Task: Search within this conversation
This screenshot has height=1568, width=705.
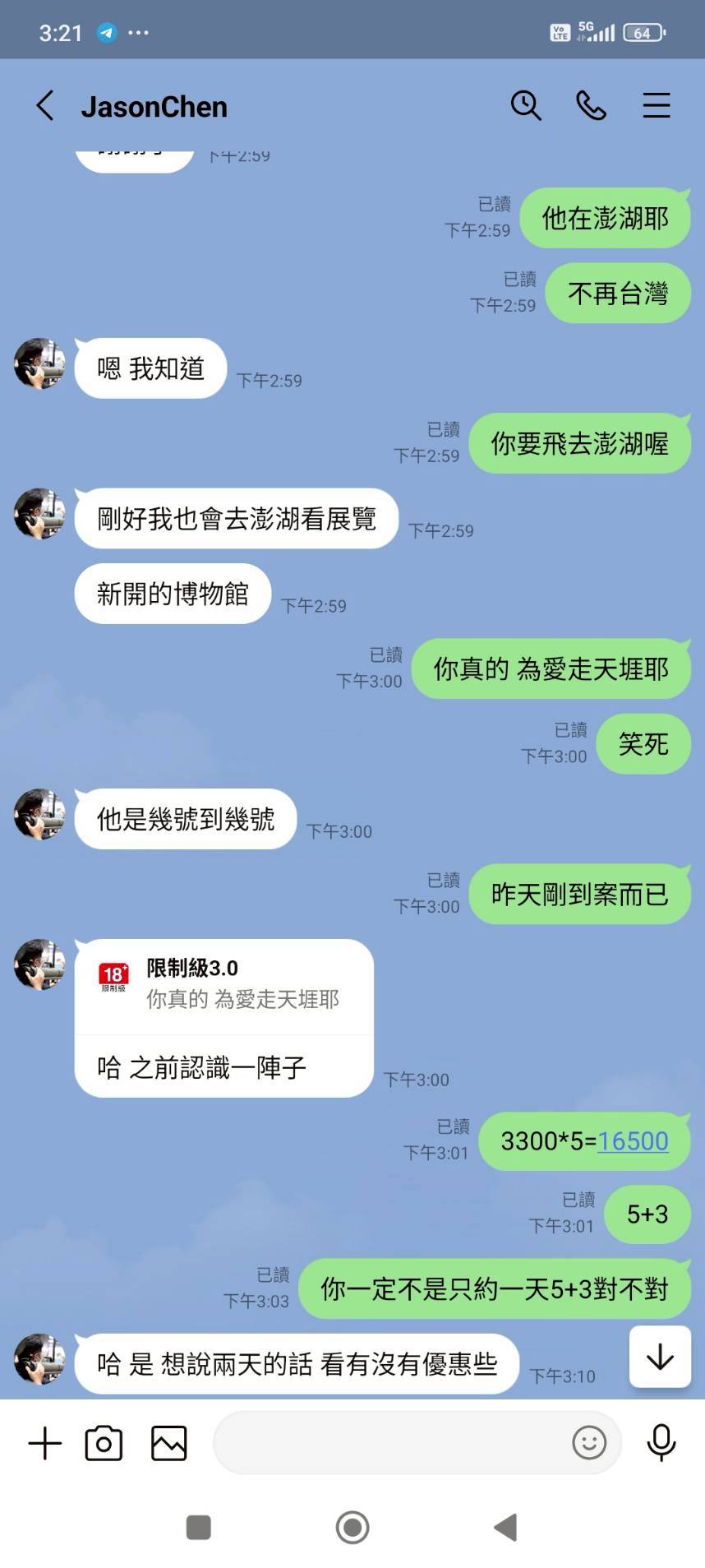Action: pyautogui.click(x=526, y=105)
